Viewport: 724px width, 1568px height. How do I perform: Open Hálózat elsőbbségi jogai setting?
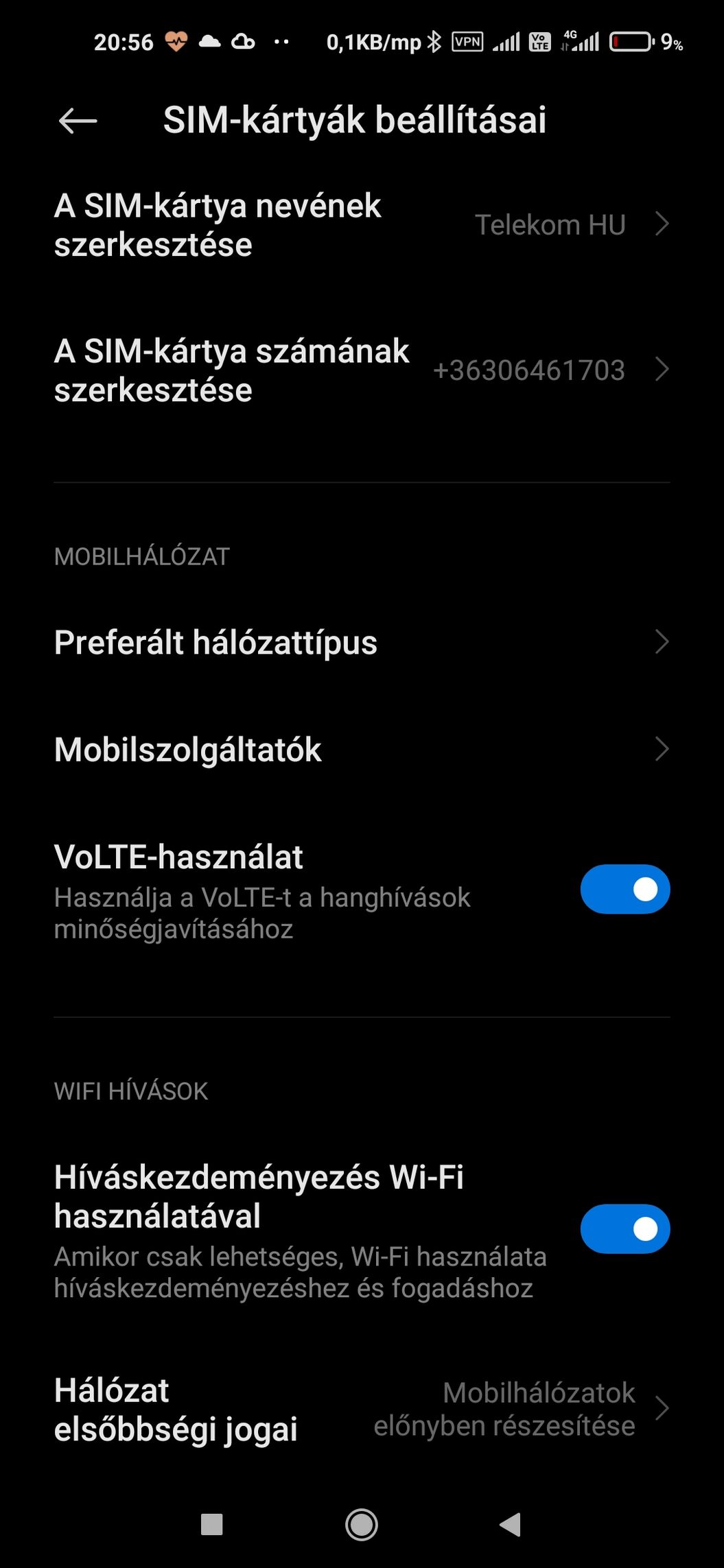[362, 1409]
